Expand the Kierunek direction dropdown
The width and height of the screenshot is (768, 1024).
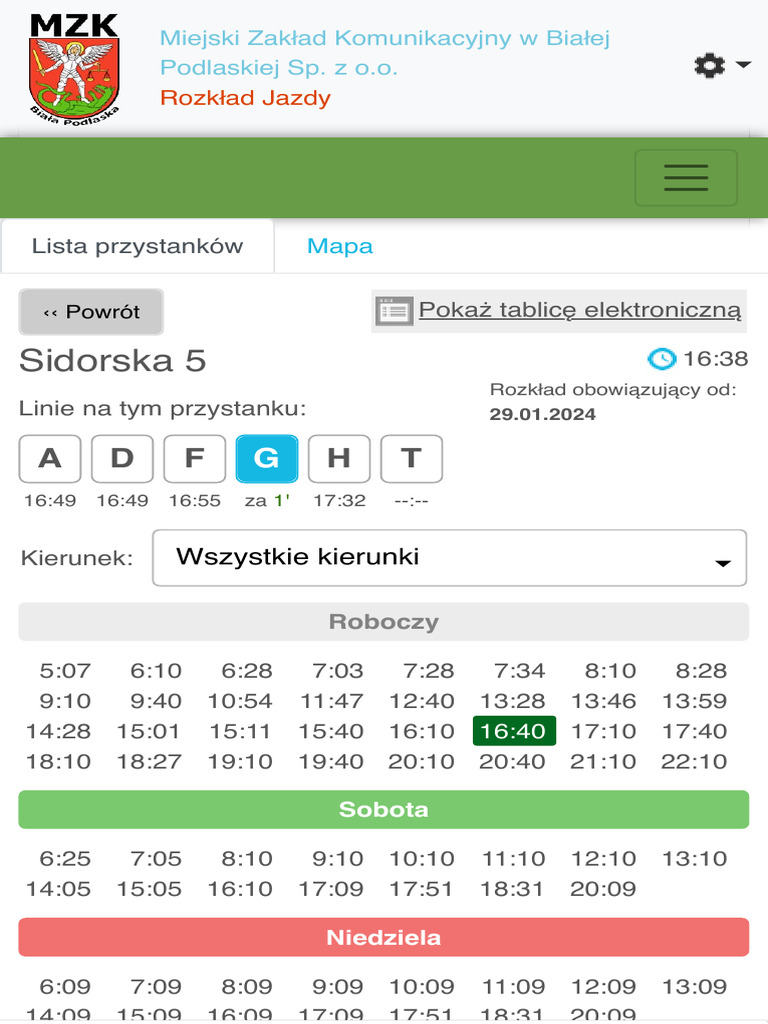click(x=449, y=558)
